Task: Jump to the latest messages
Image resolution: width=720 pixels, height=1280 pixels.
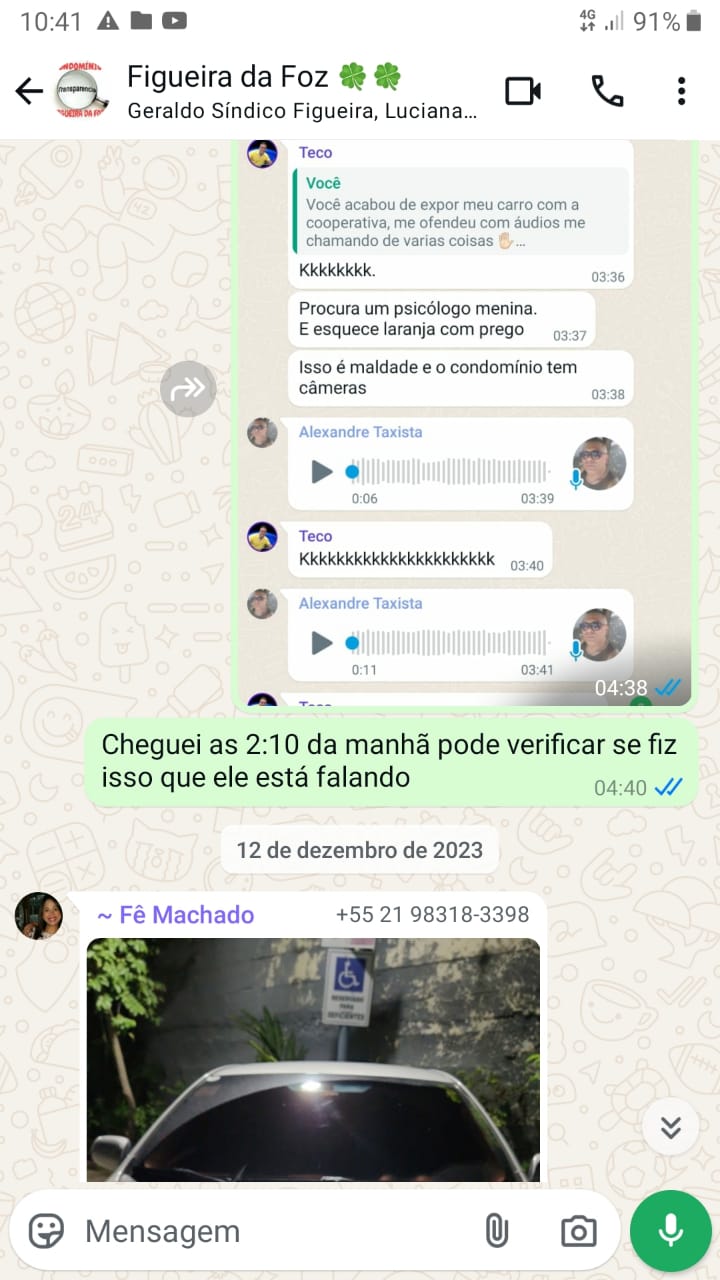Action: coord(670,1128)
